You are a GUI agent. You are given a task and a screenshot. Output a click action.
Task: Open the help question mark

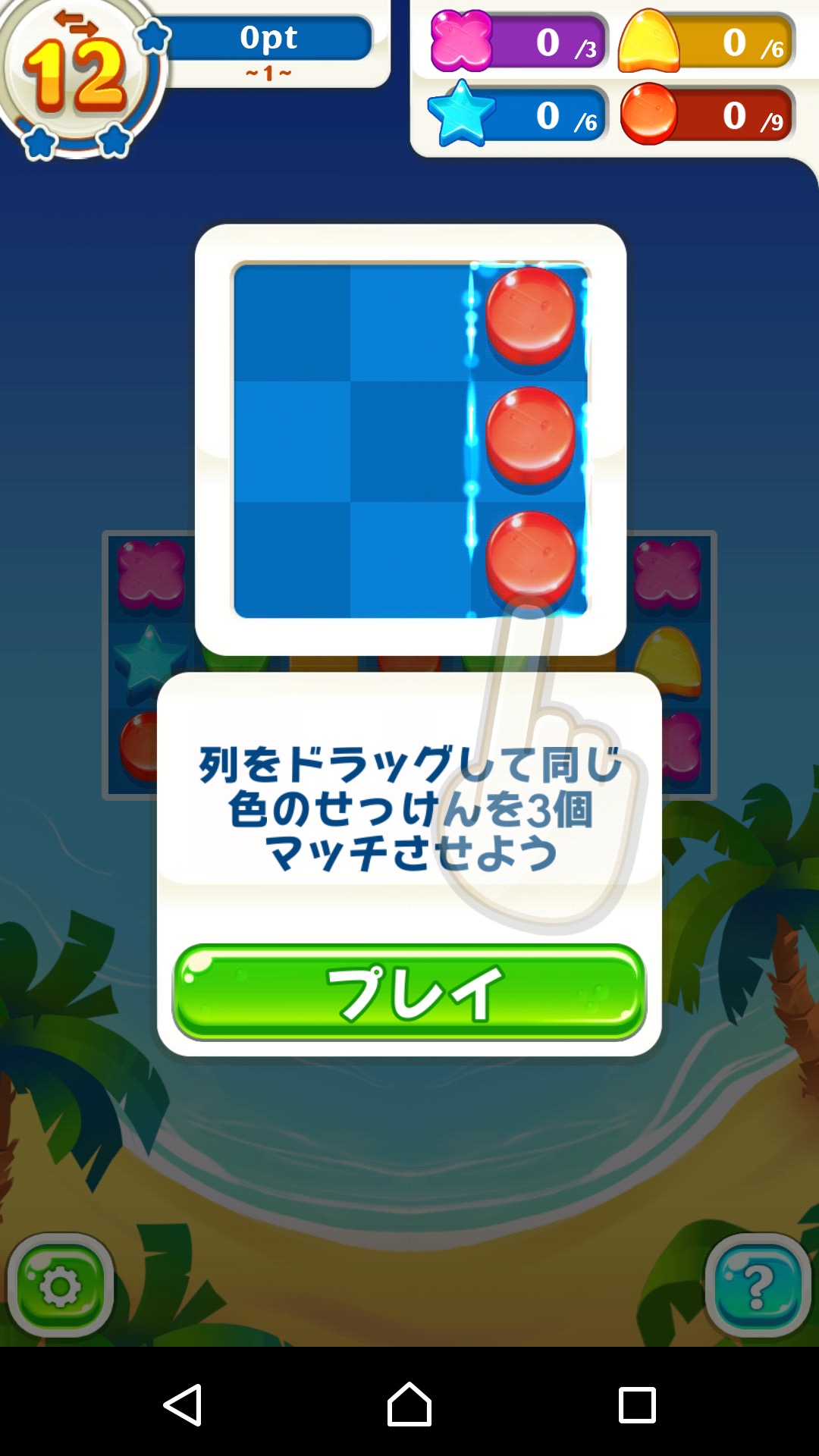(758, 1286)
